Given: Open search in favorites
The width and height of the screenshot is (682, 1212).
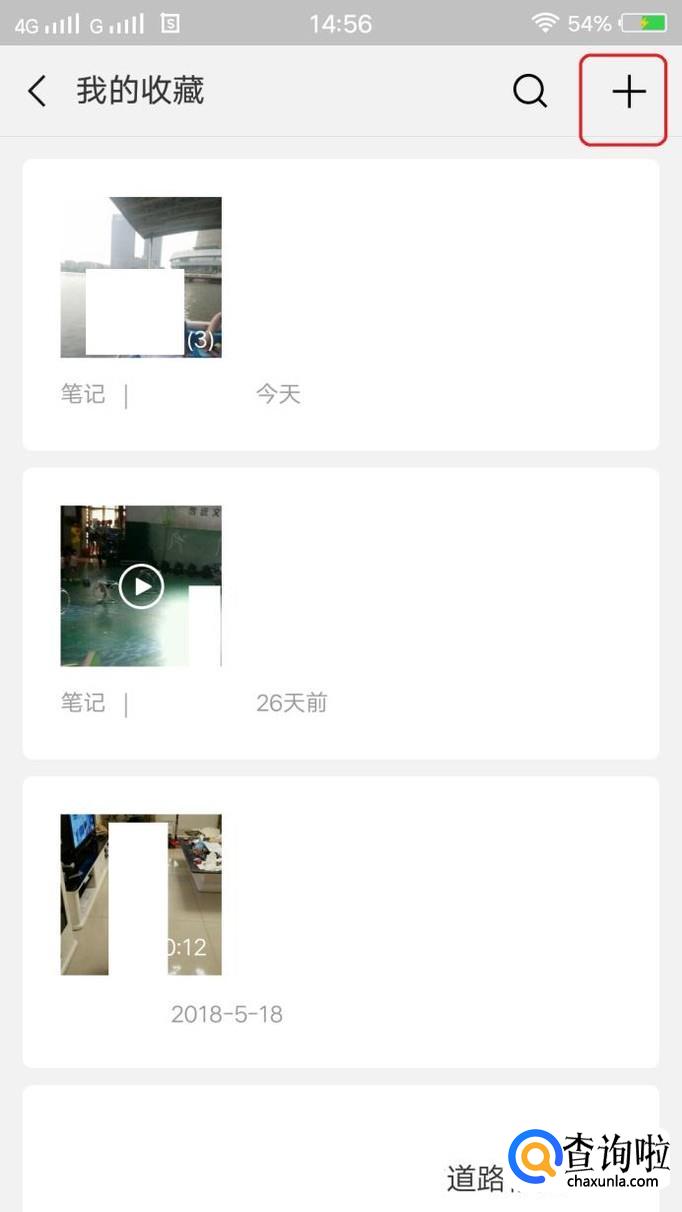Looking at the screenshot, I should pyautogui.click(x=530, y=92).
